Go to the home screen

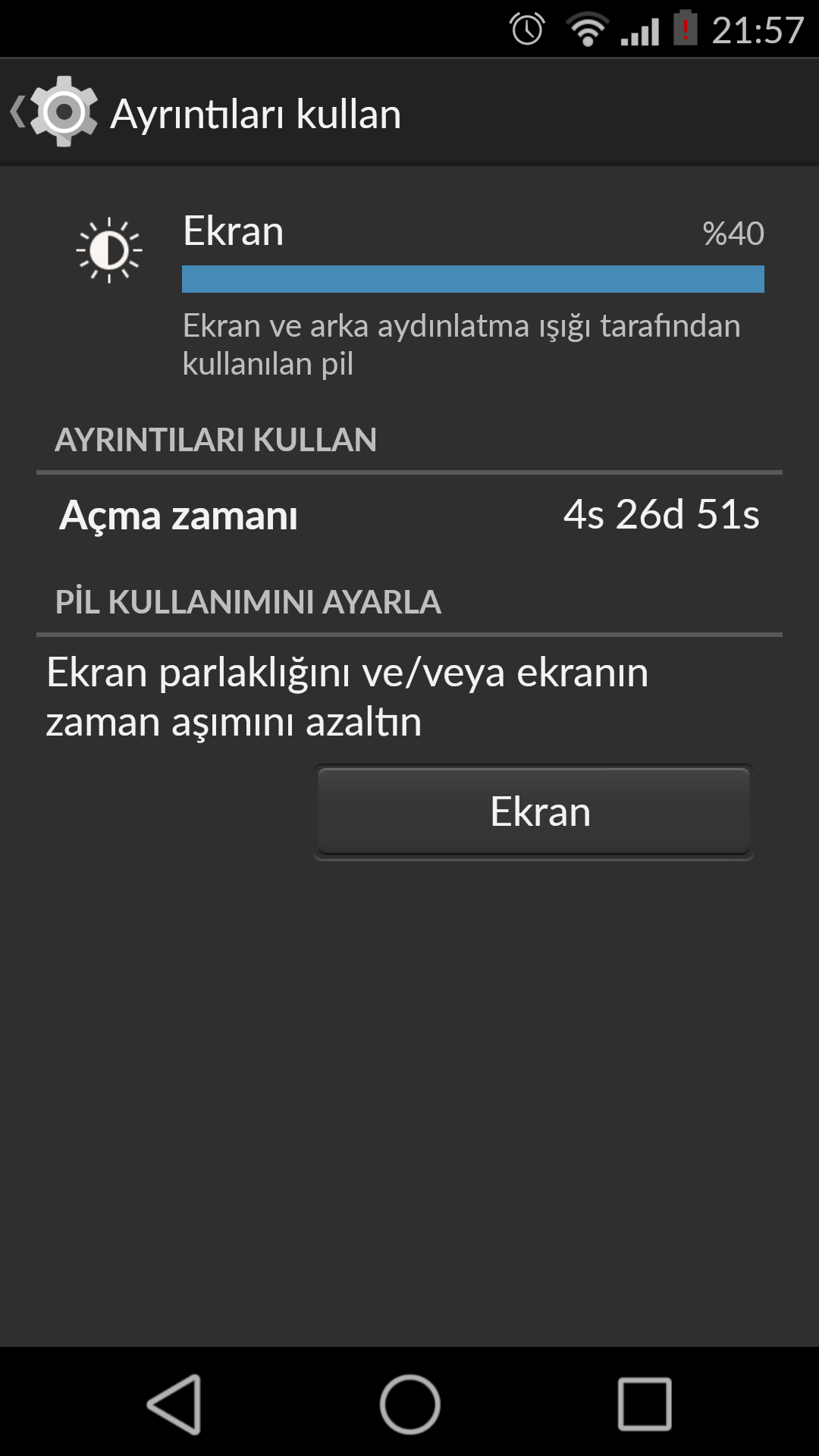[409, 1404]
